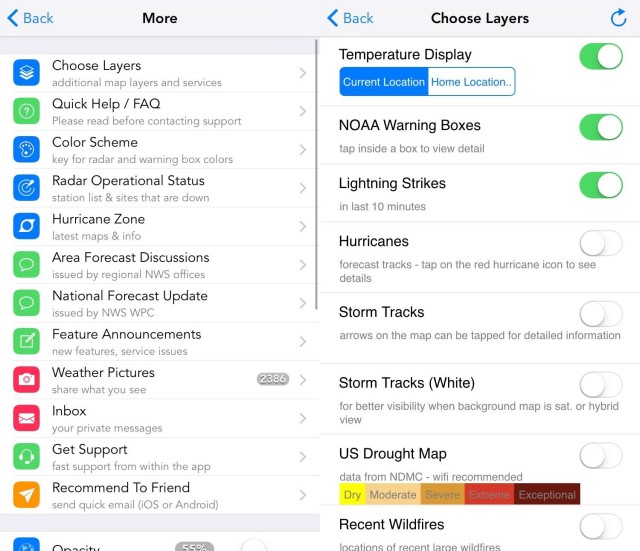Turn off Lightning Strikes layer
640x551 pixels.
[x=600, y=184]
